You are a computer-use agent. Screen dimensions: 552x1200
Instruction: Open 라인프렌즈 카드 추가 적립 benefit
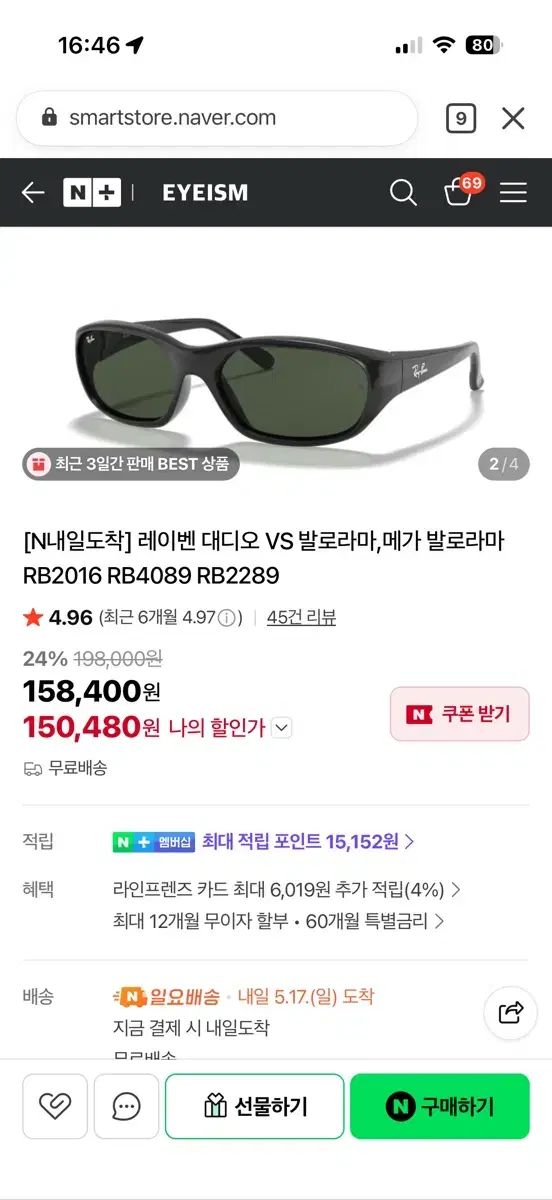click(x=287, y=889)
